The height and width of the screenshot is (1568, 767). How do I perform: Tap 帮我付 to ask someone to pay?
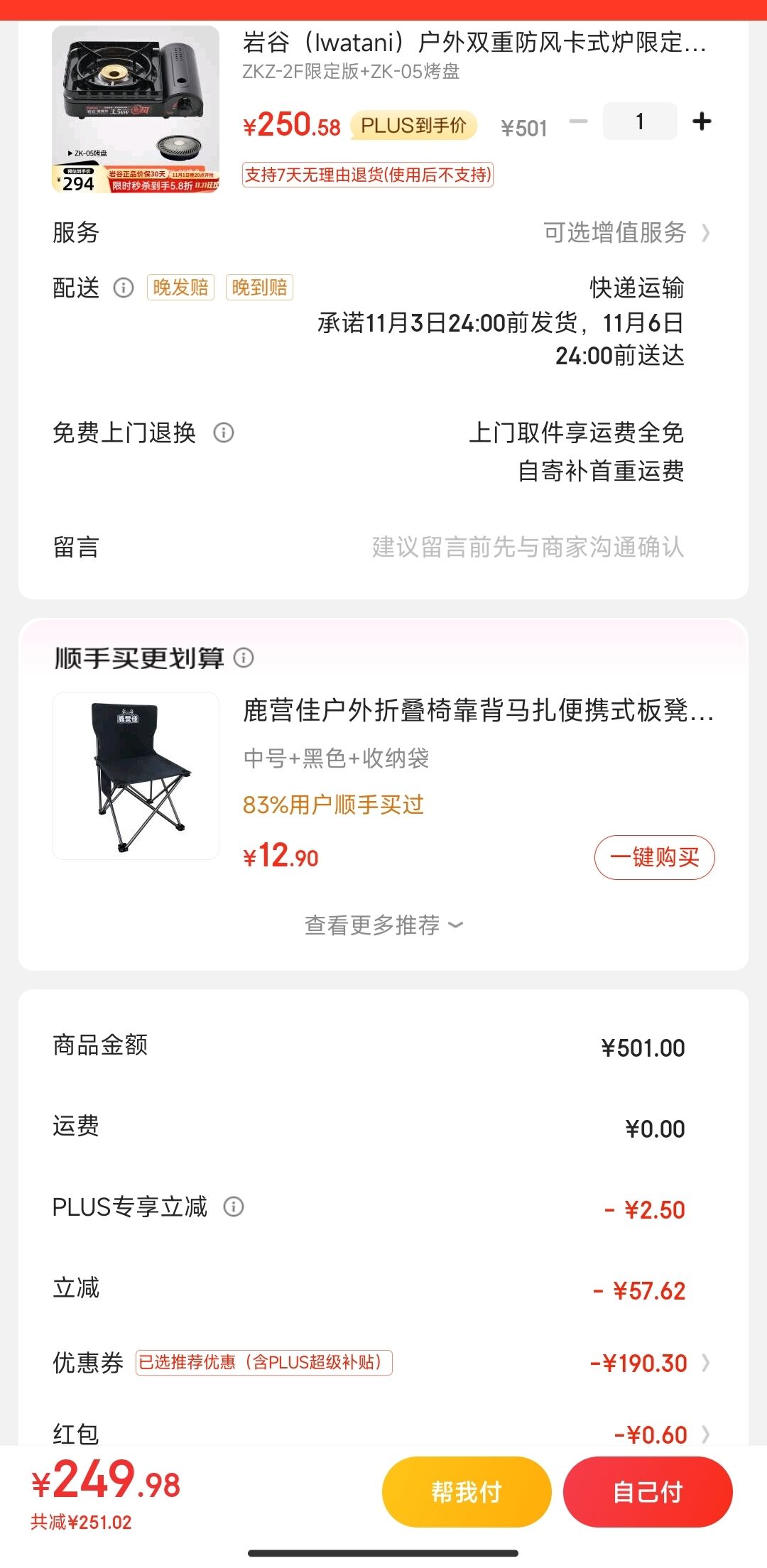[467, 1492]
